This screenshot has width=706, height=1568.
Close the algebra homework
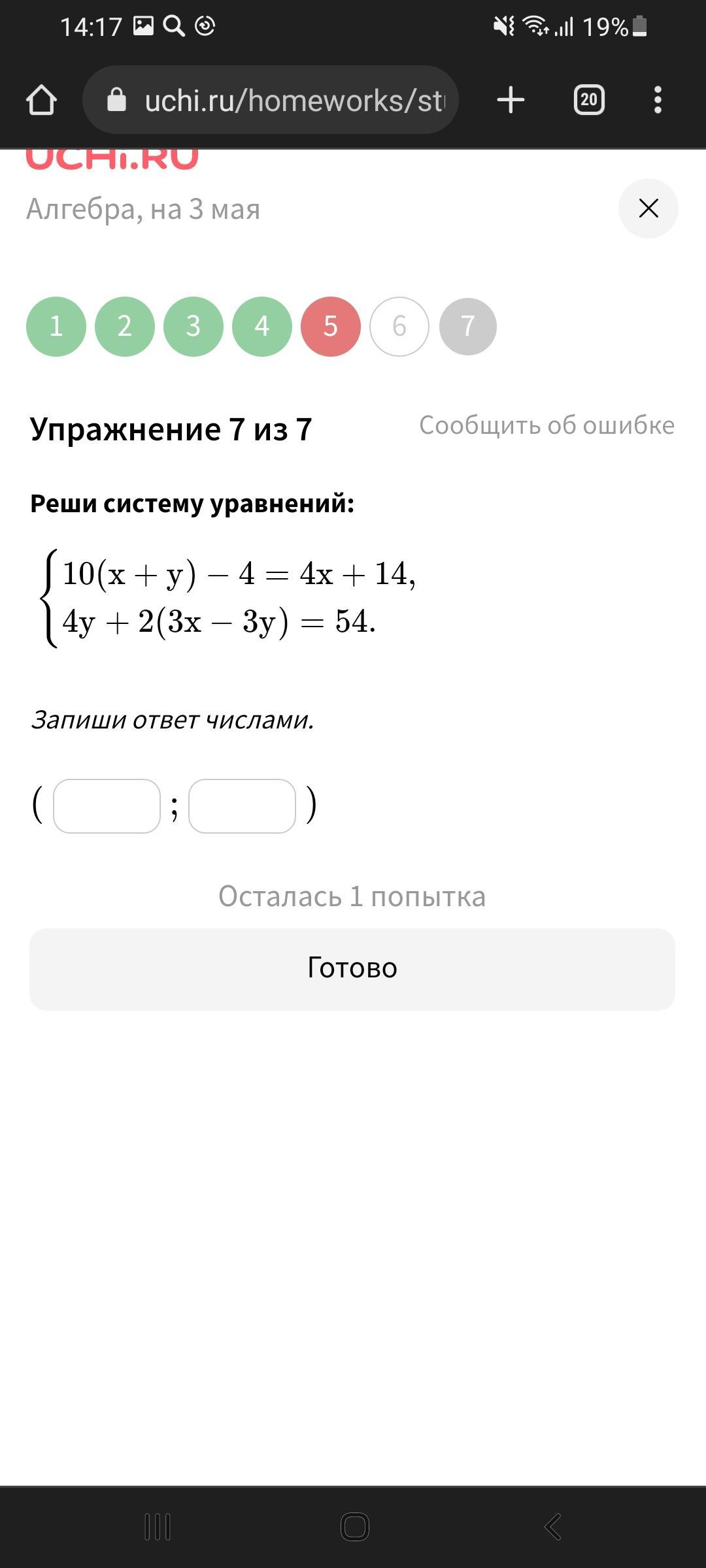[648, 208]
